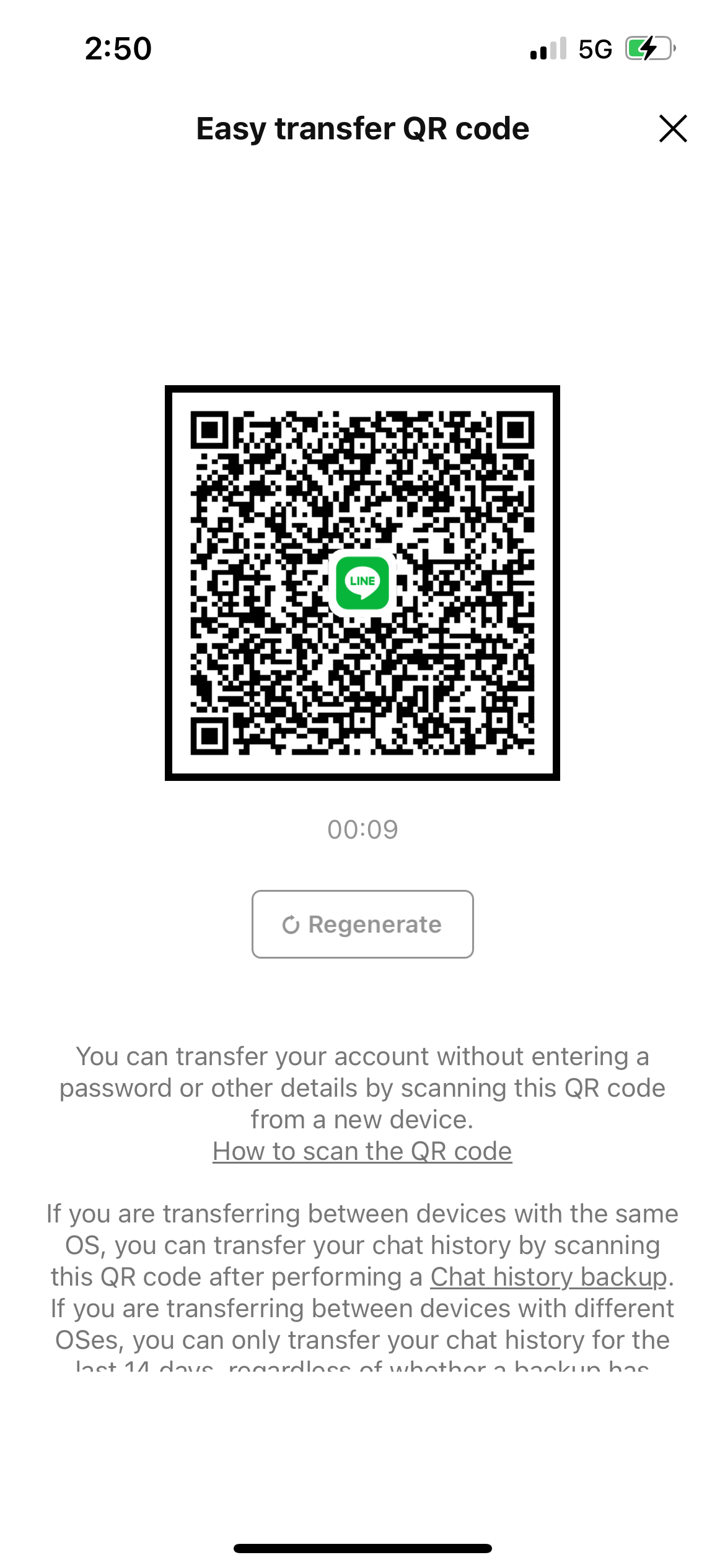Open the Chat history backup link
Screen dimensions: 725x1568
(x=549, y=1277)
